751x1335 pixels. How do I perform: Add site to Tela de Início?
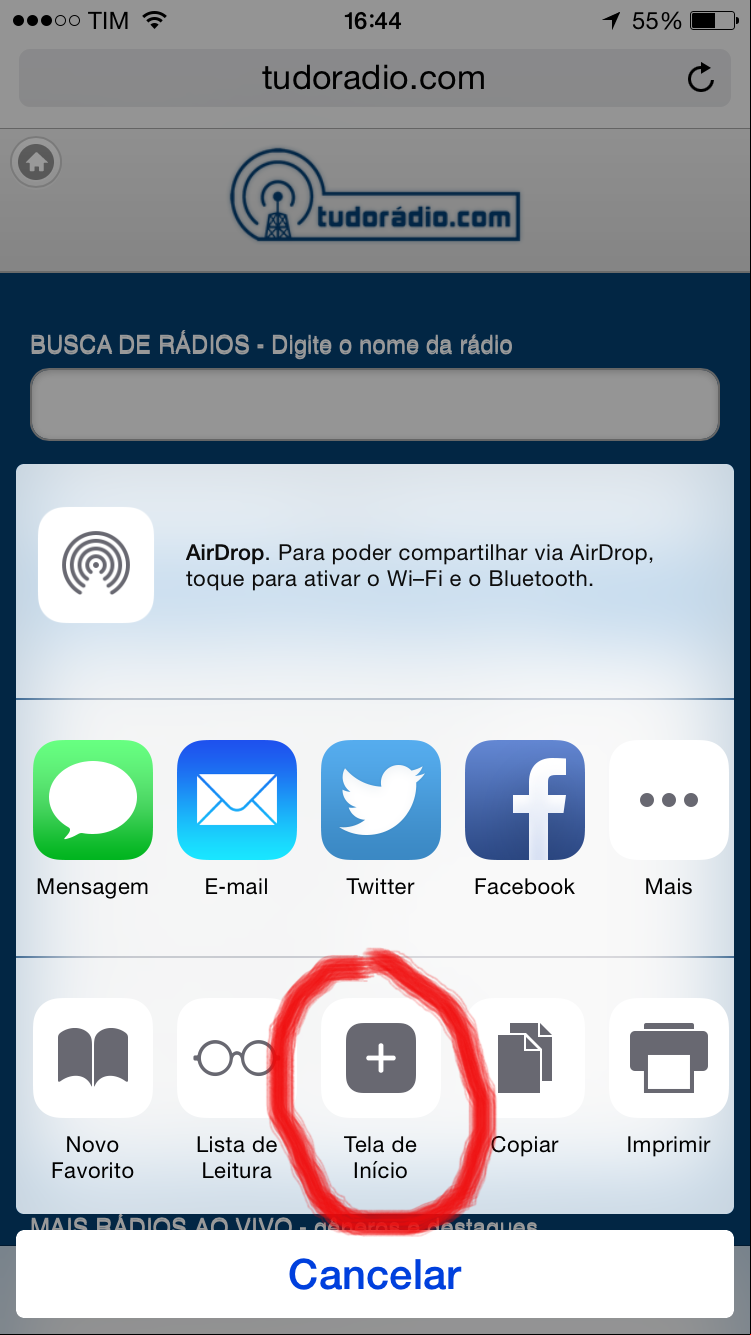point(380,1058)
